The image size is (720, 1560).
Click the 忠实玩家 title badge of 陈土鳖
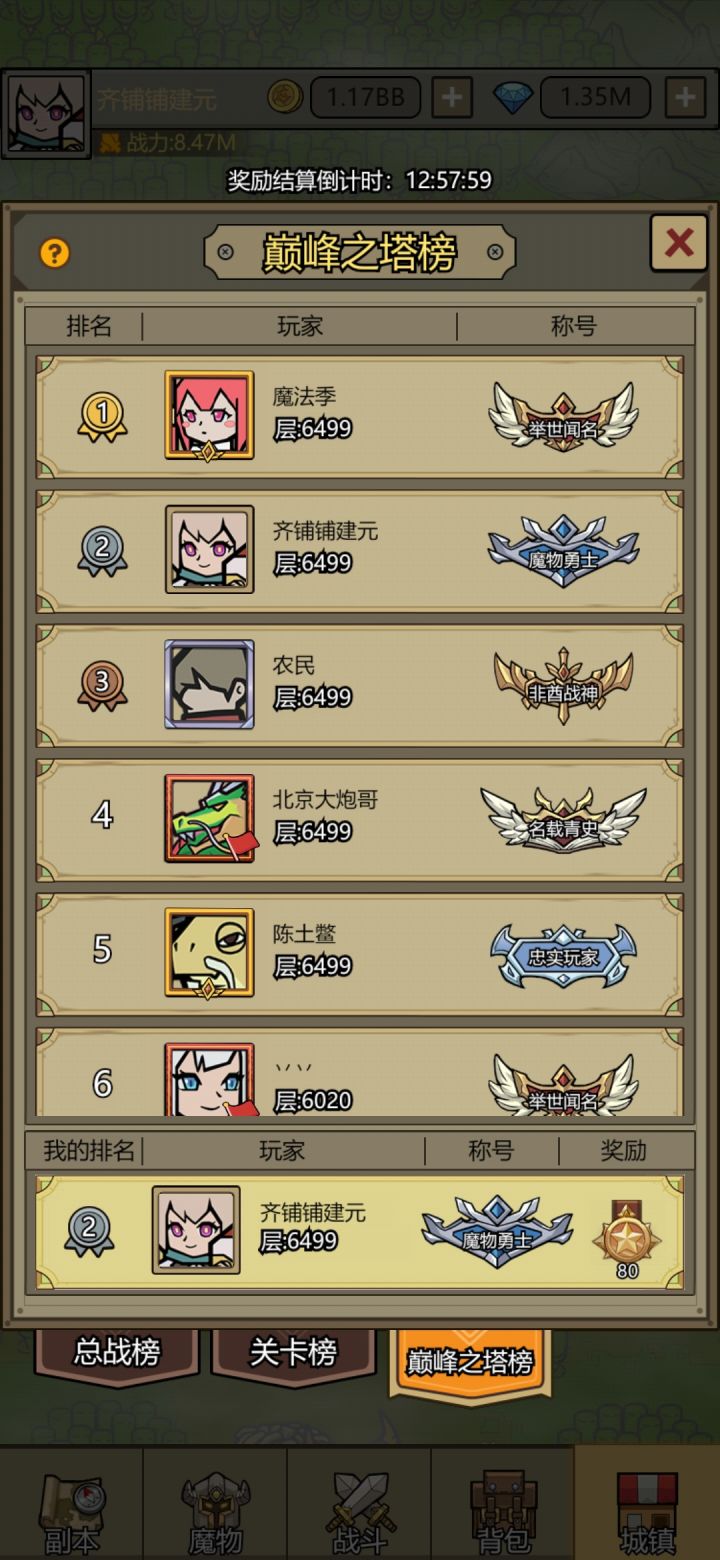565,952
